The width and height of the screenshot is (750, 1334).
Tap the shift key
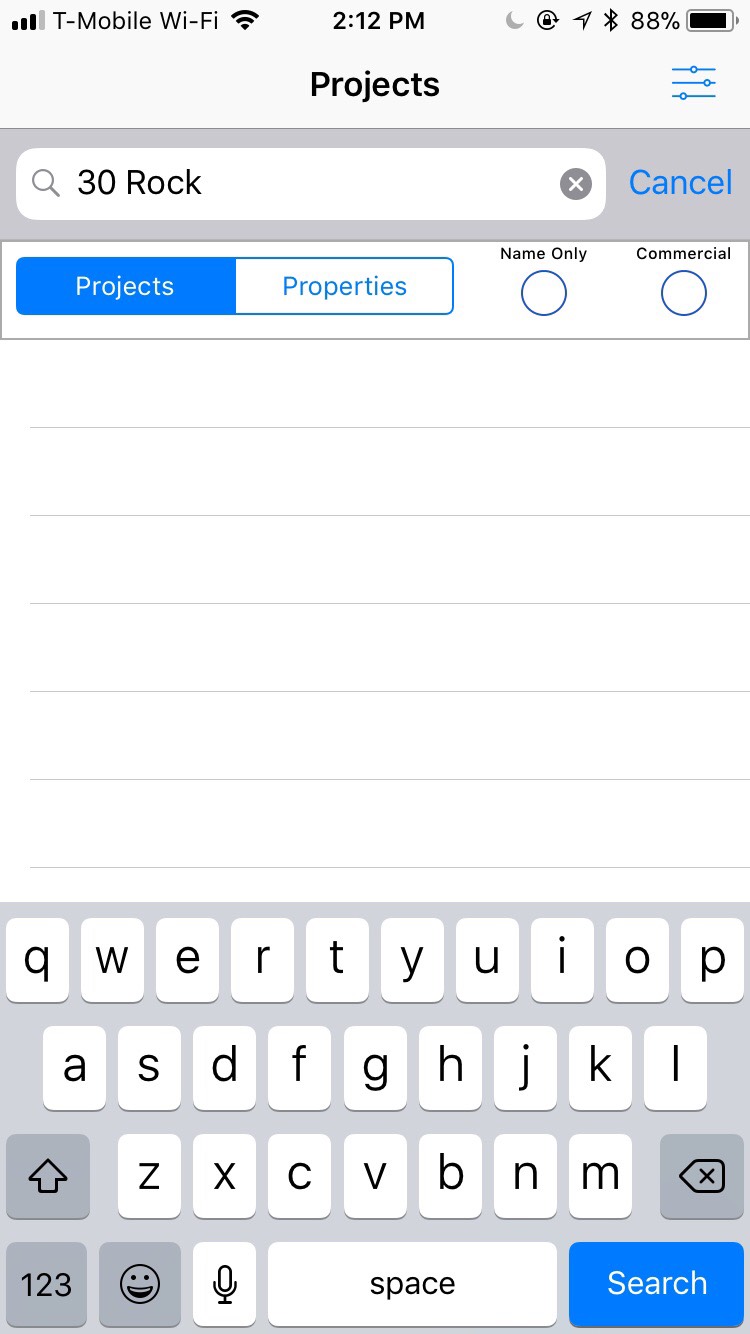pyautogui.click(x=47, y=1176)
